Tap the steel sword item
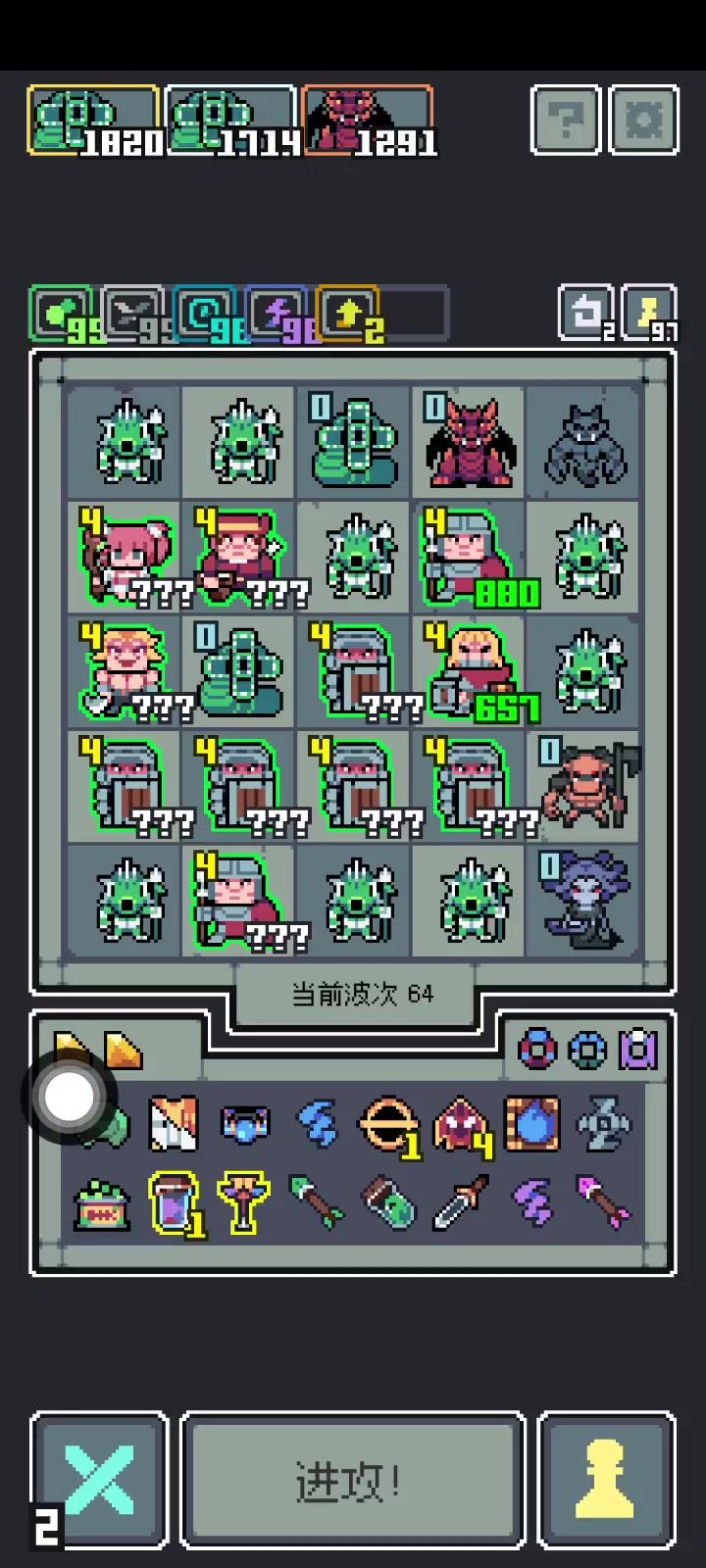The width and height of the screenshot is (706, 1568). tap(460, 1203)
